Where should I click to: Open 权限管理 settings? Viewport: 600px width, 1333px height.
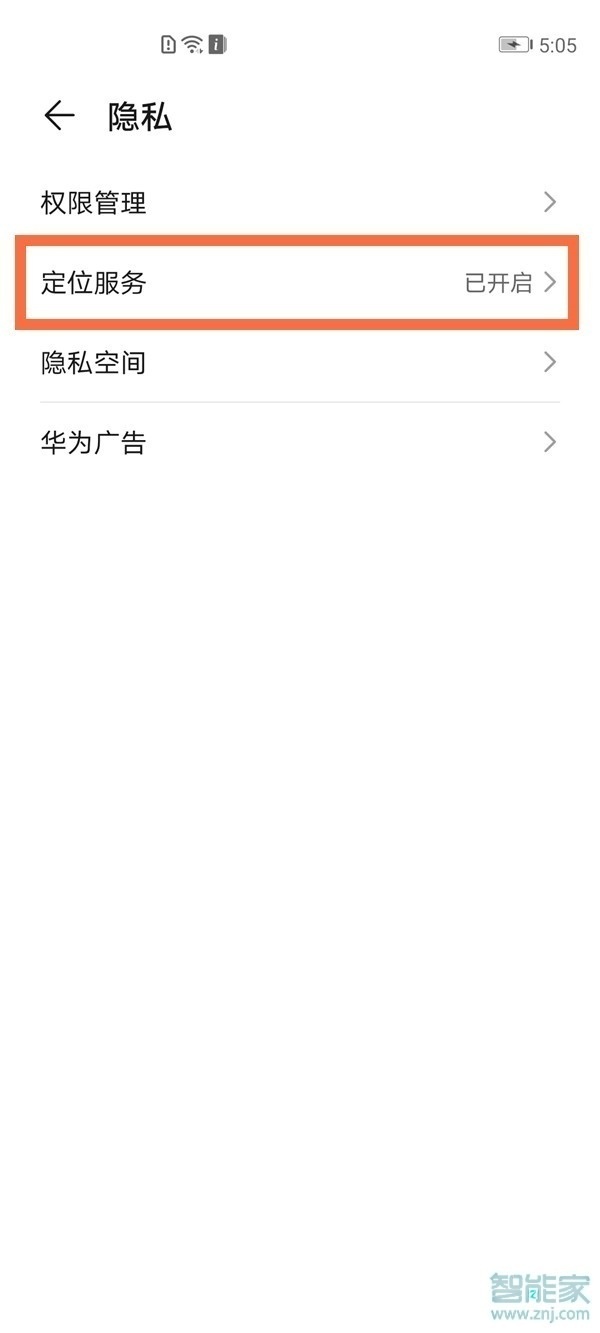[x=298, y=203]
